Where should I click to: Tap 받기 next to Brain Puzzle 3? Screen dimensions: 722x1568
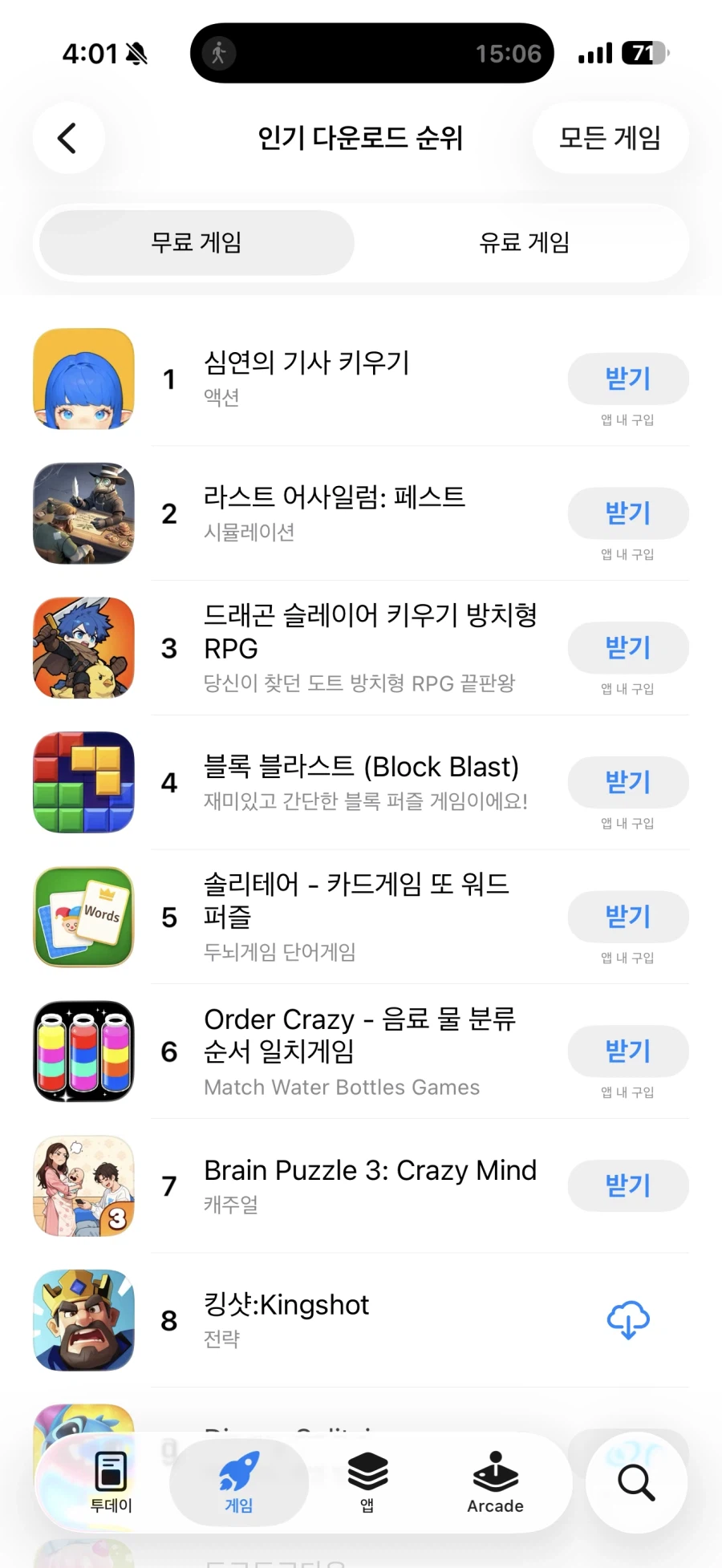(x=628, y=1186)
